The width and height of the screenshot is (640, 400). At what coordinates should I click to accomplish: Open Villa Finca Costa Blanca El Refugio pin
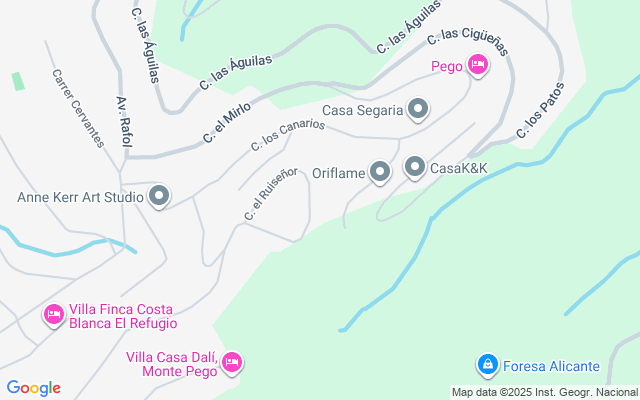point(54,315)
